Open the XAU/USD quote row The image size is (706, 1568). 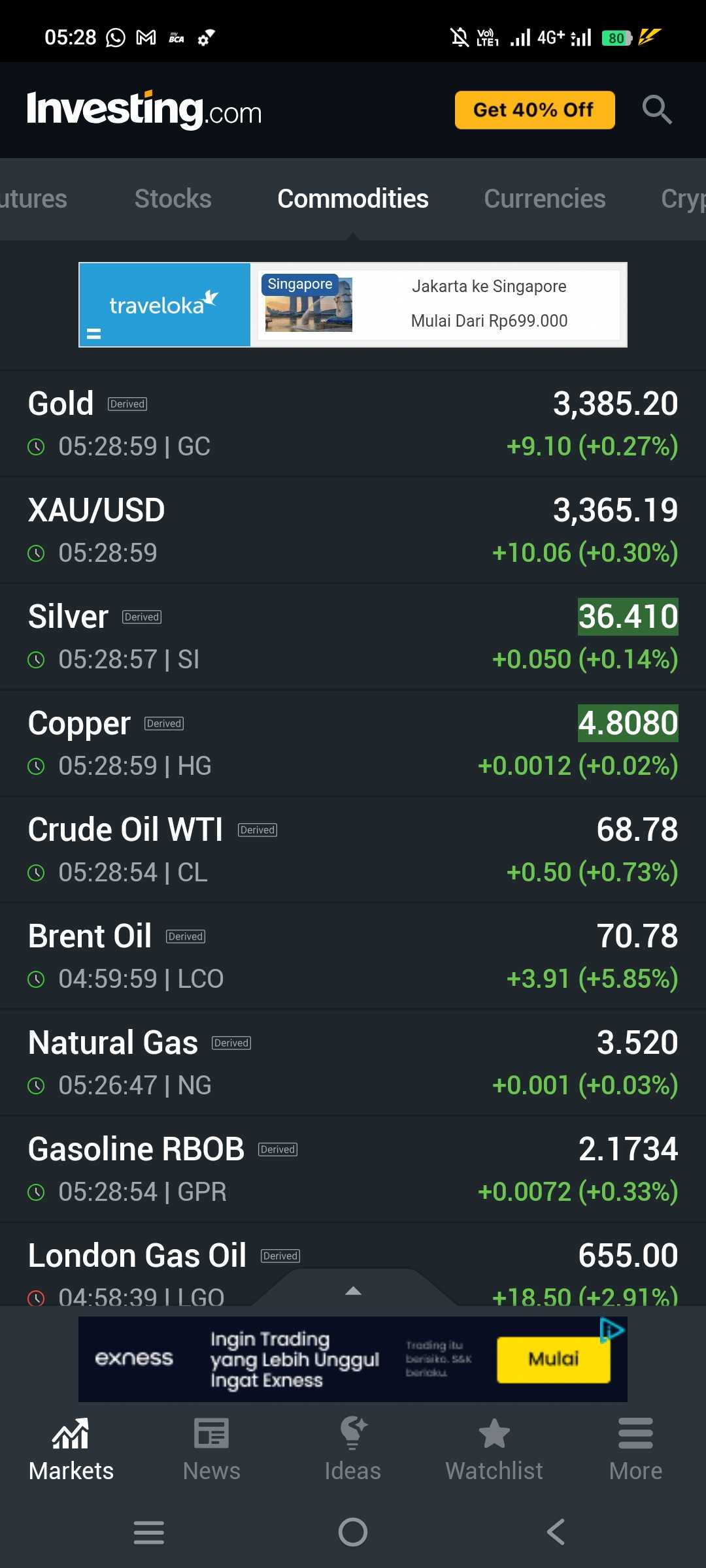click(353, 531)
